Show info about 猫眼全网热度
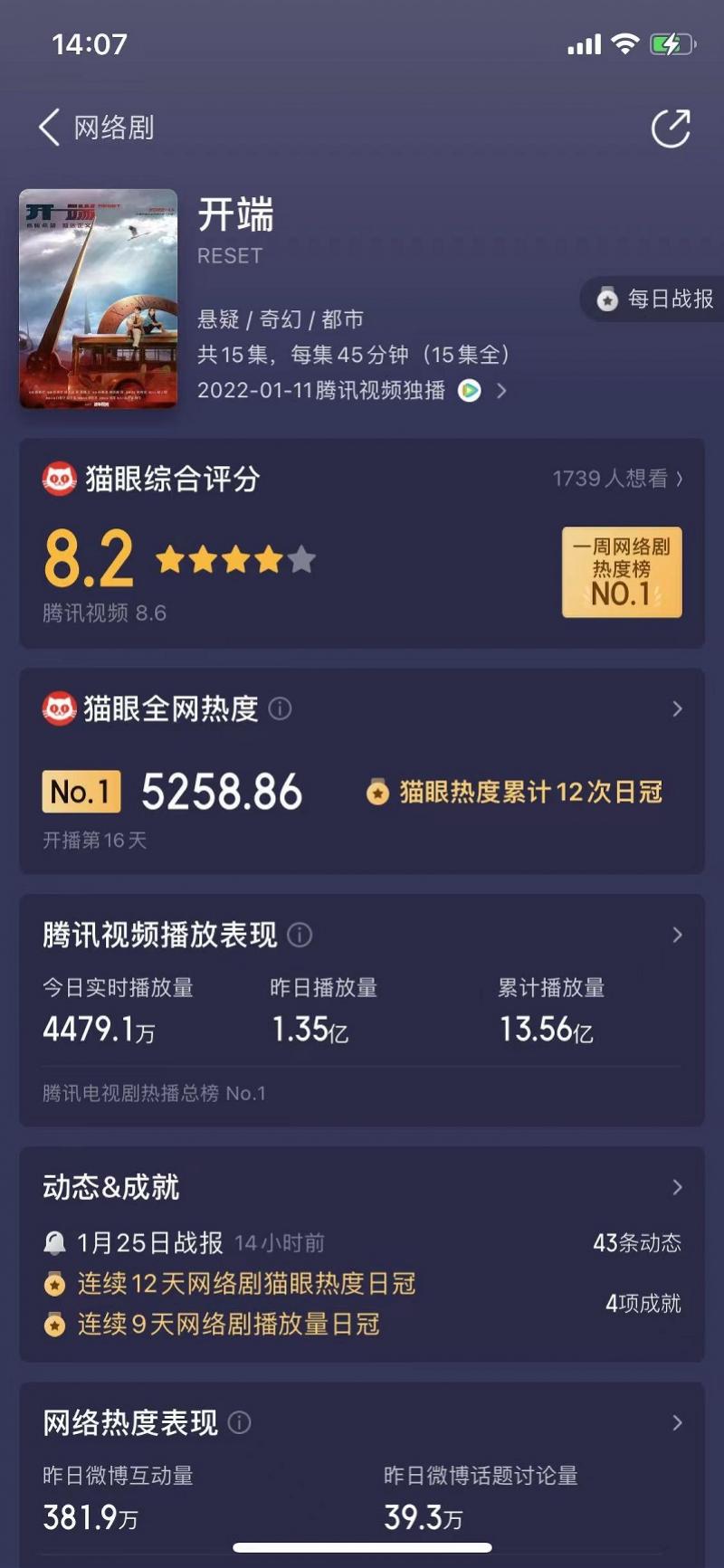Image resolution: width=724 pixels, height=1568 pixels. (281, 708)
